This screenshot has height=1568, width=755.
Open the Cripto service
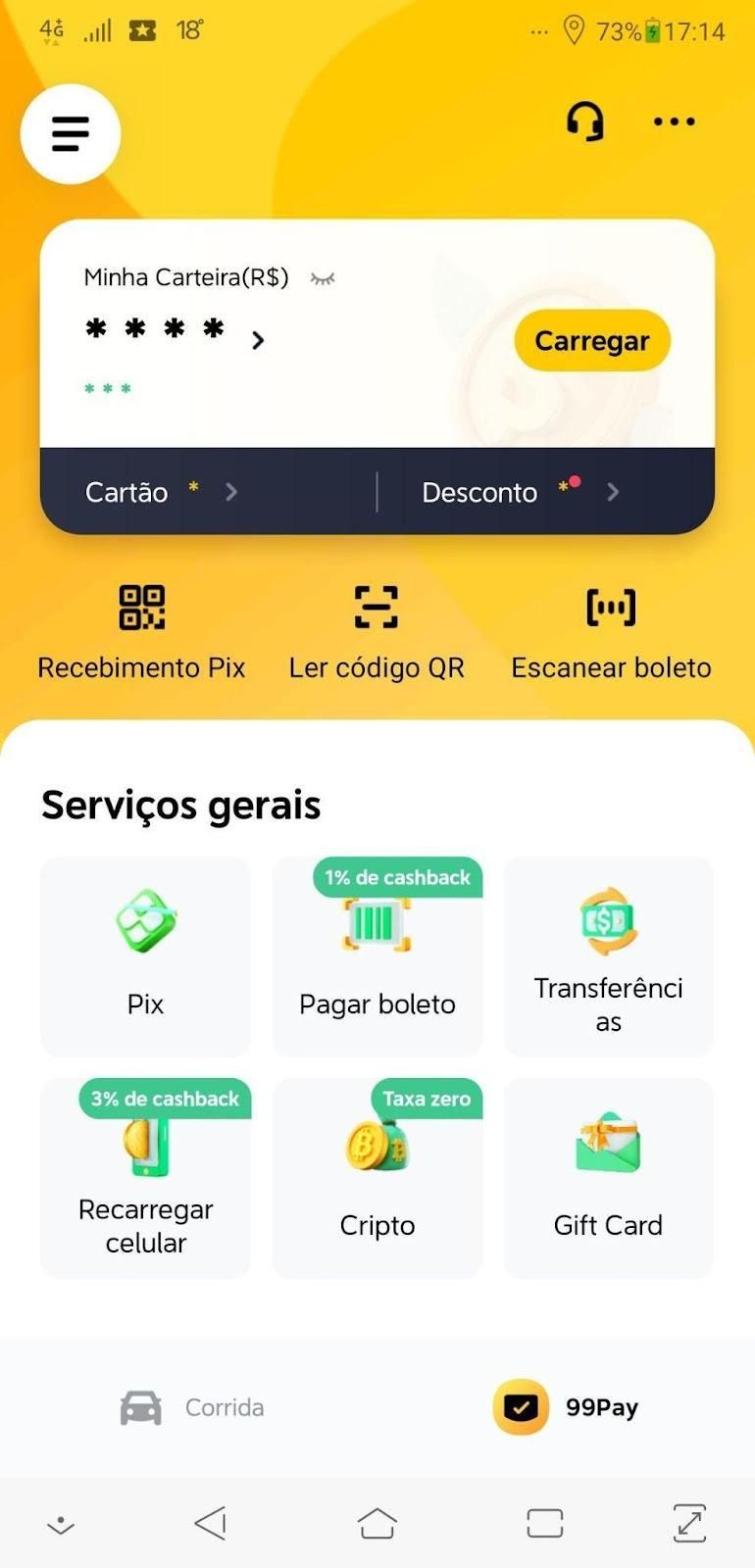[x=377, y=1180]
